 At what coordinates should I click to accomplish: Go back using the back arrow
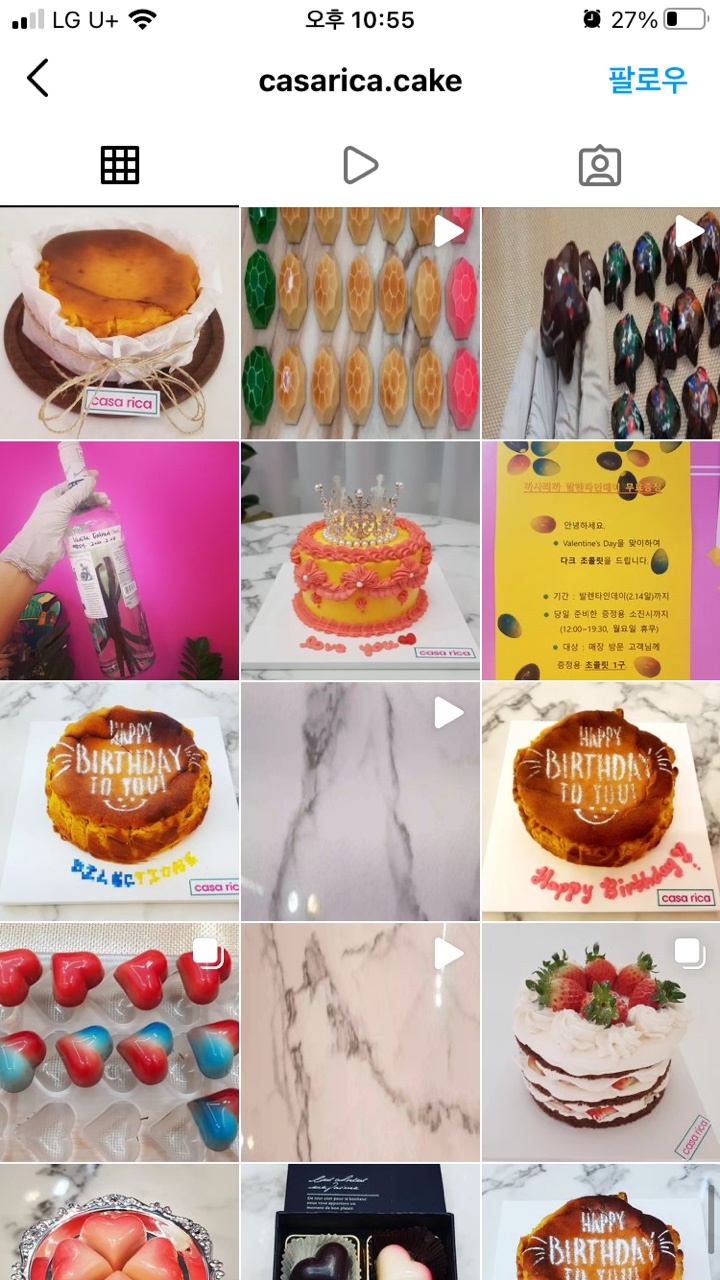pos(38,79)
